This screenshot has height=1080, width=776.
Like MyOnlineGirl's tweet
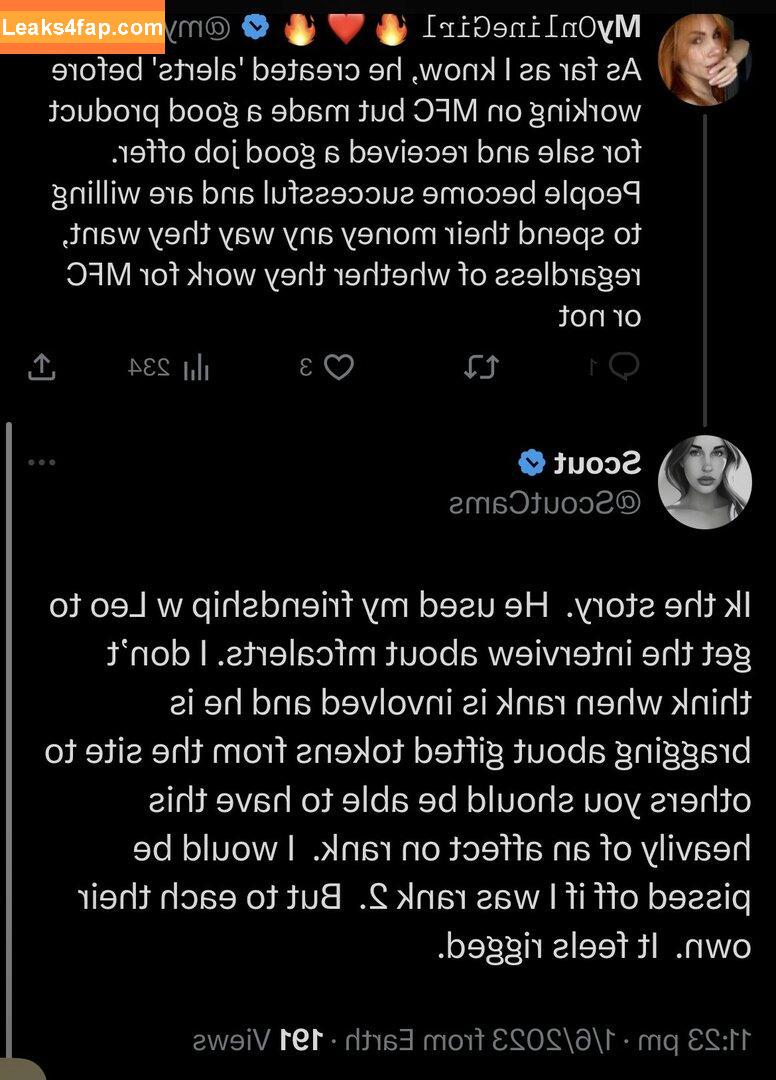pyautogui.click(x=339, y=368)
